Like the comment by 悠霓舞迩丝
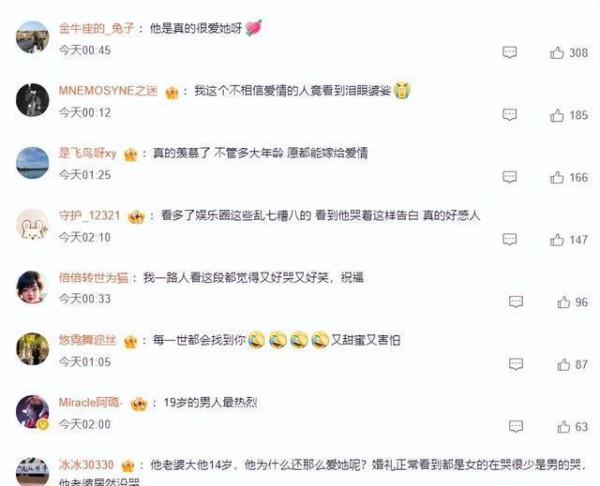The width and height of the screenshot is (600, 486). (563, 364)
